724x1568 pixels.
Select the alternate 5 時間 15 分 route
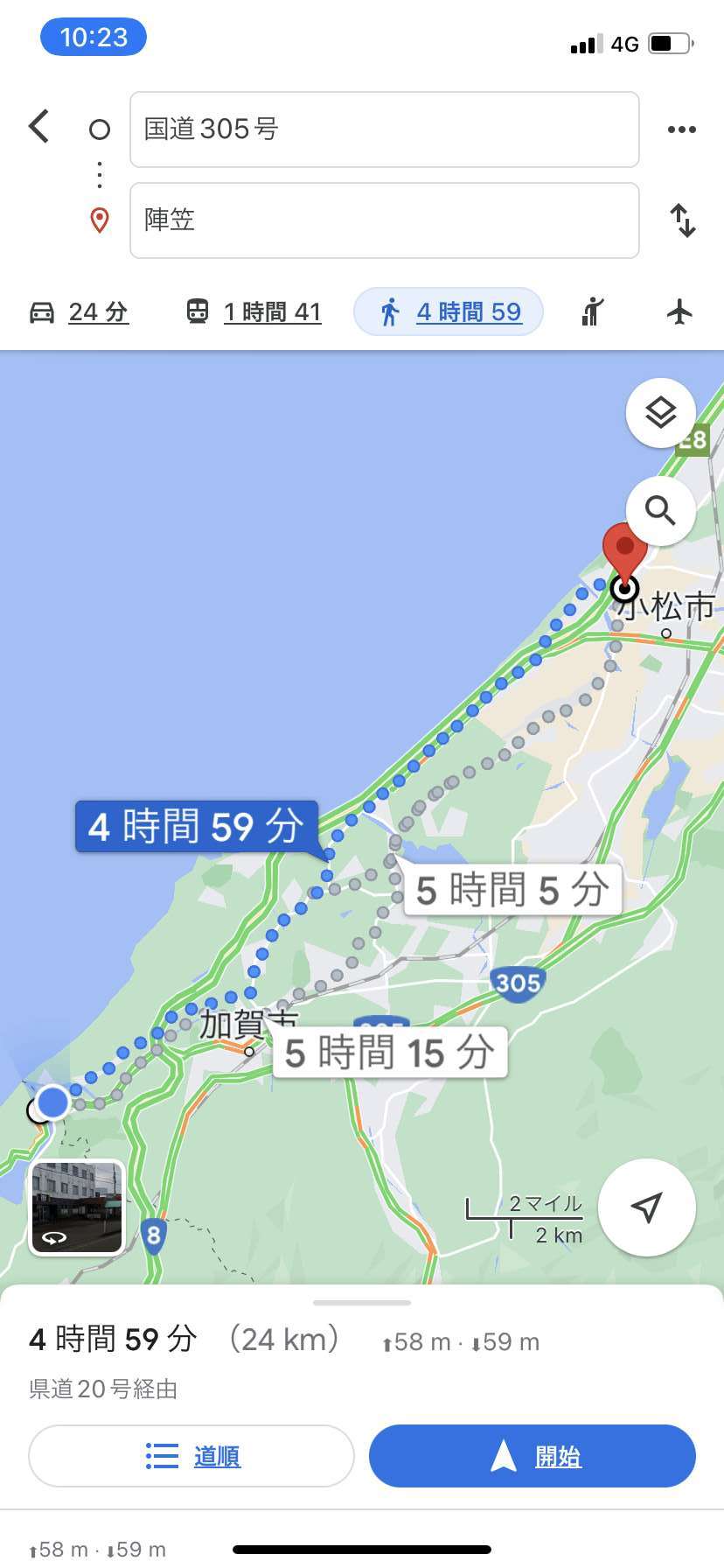pyautogui.click(x=389, y=1052)
